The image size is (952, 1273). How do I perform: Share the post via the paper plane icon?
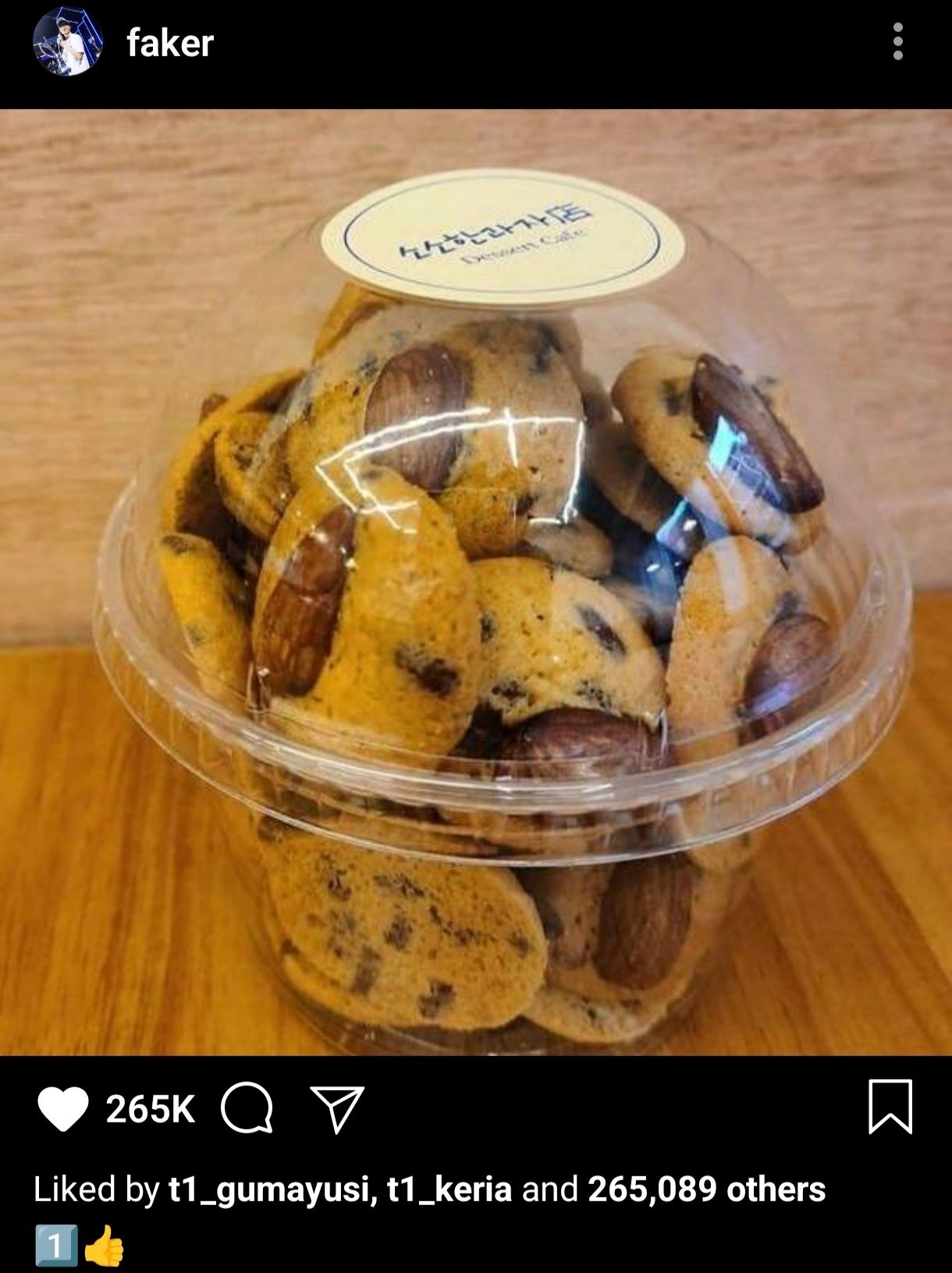(337, 1108)
